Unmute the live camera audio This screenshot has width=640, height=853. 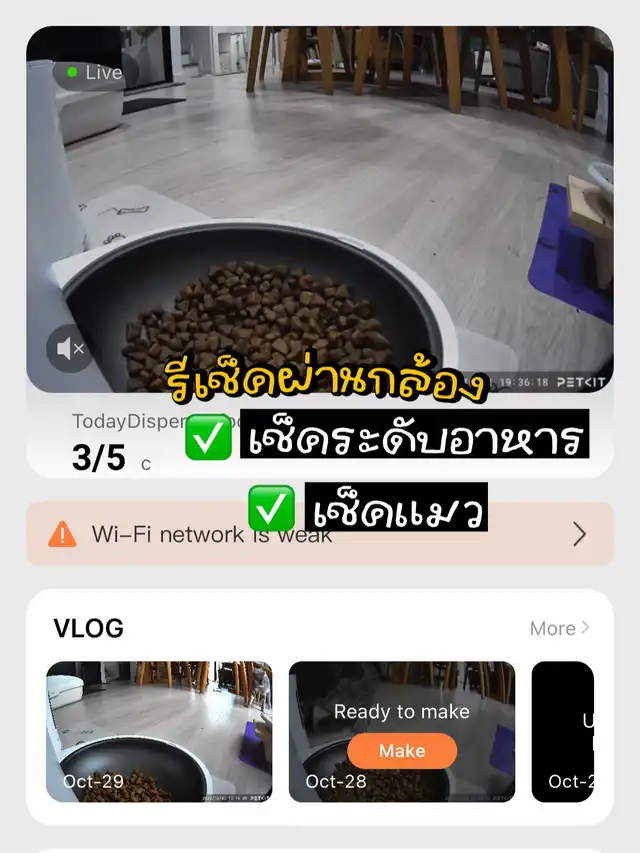70,349
